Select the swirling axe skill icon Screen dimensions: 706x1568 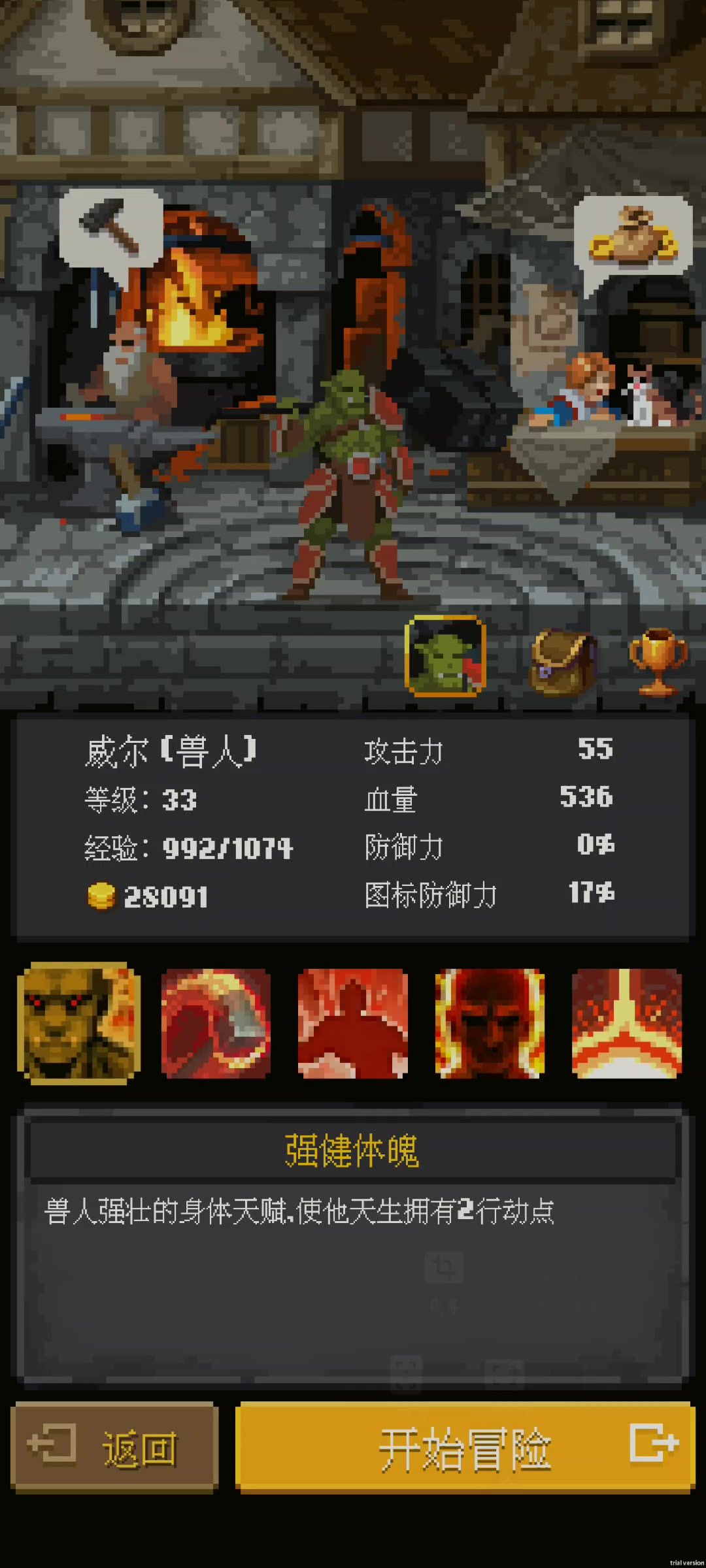pyautogui.click(x=216, y=1023)
